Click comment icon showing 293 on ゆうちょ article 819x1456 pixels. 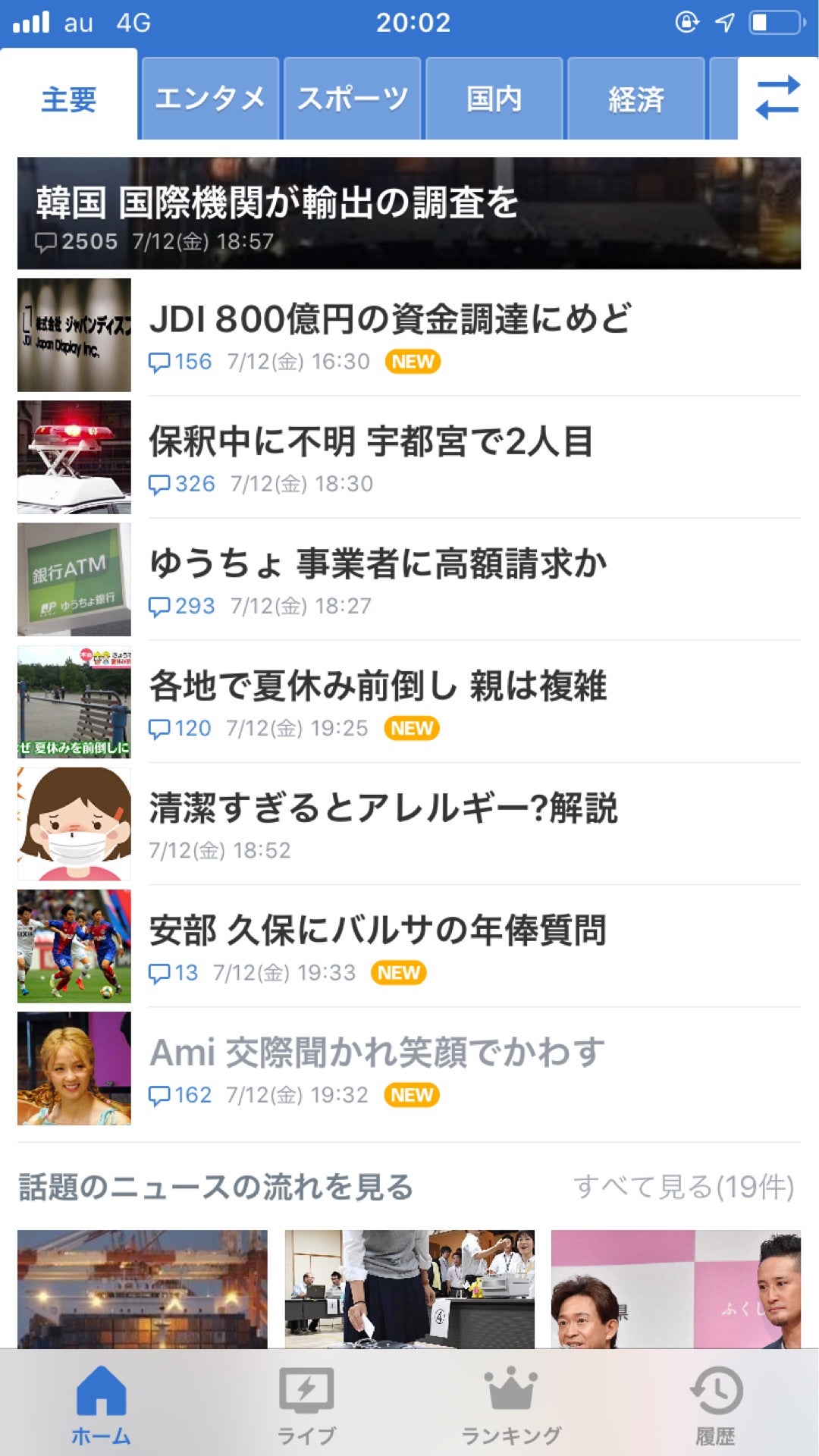(x=163, y=607)
